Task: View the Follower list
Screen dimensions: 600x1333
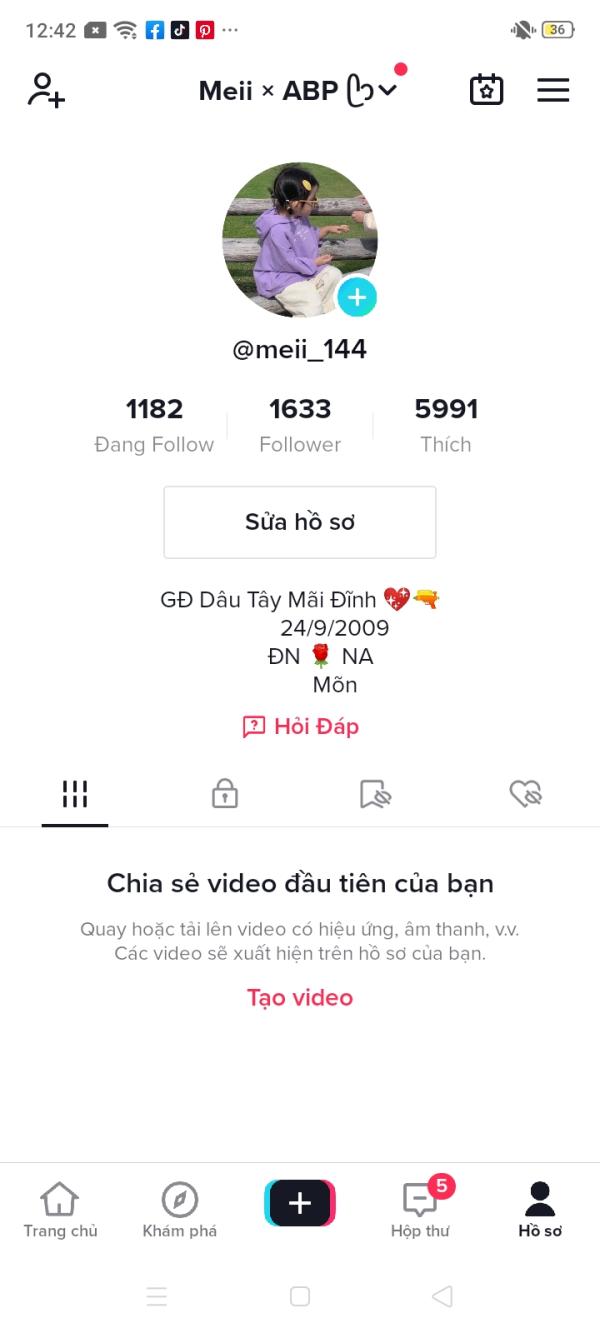Action: pyautogui.click(x=300, y=425)
